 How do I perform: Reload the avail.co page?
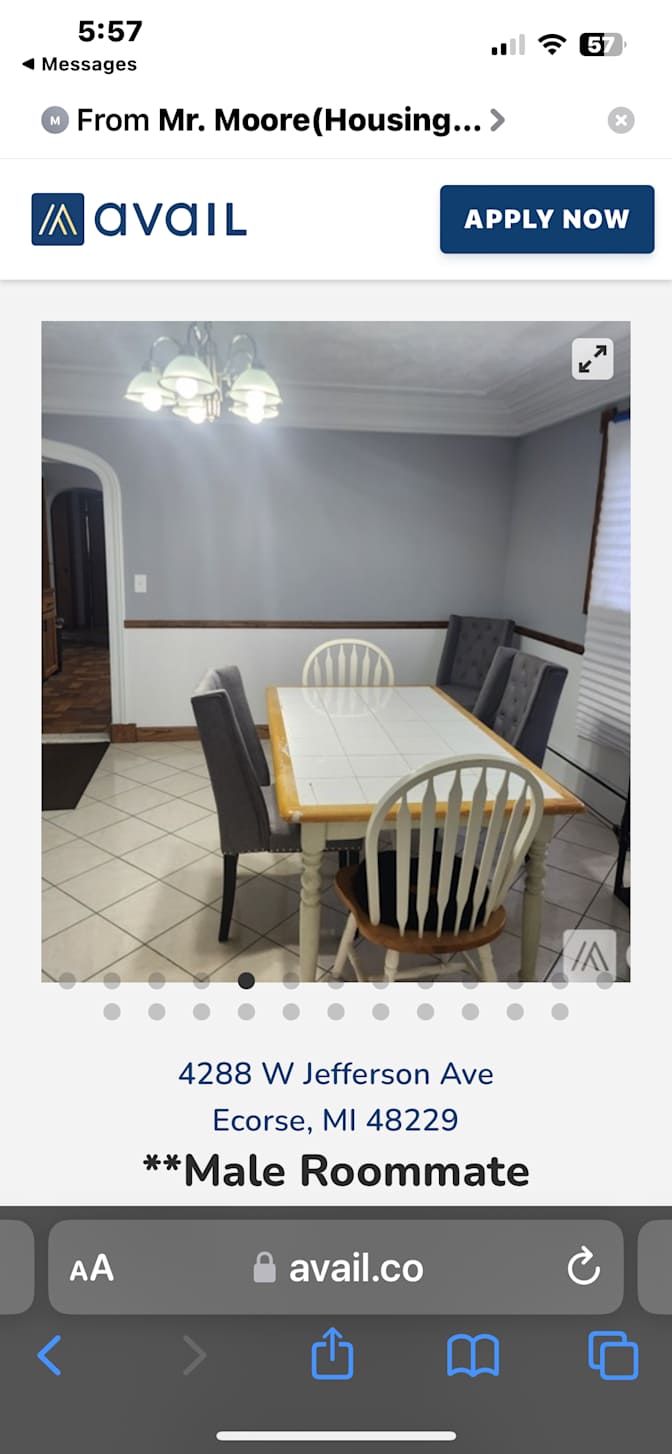coord(583,1269)
